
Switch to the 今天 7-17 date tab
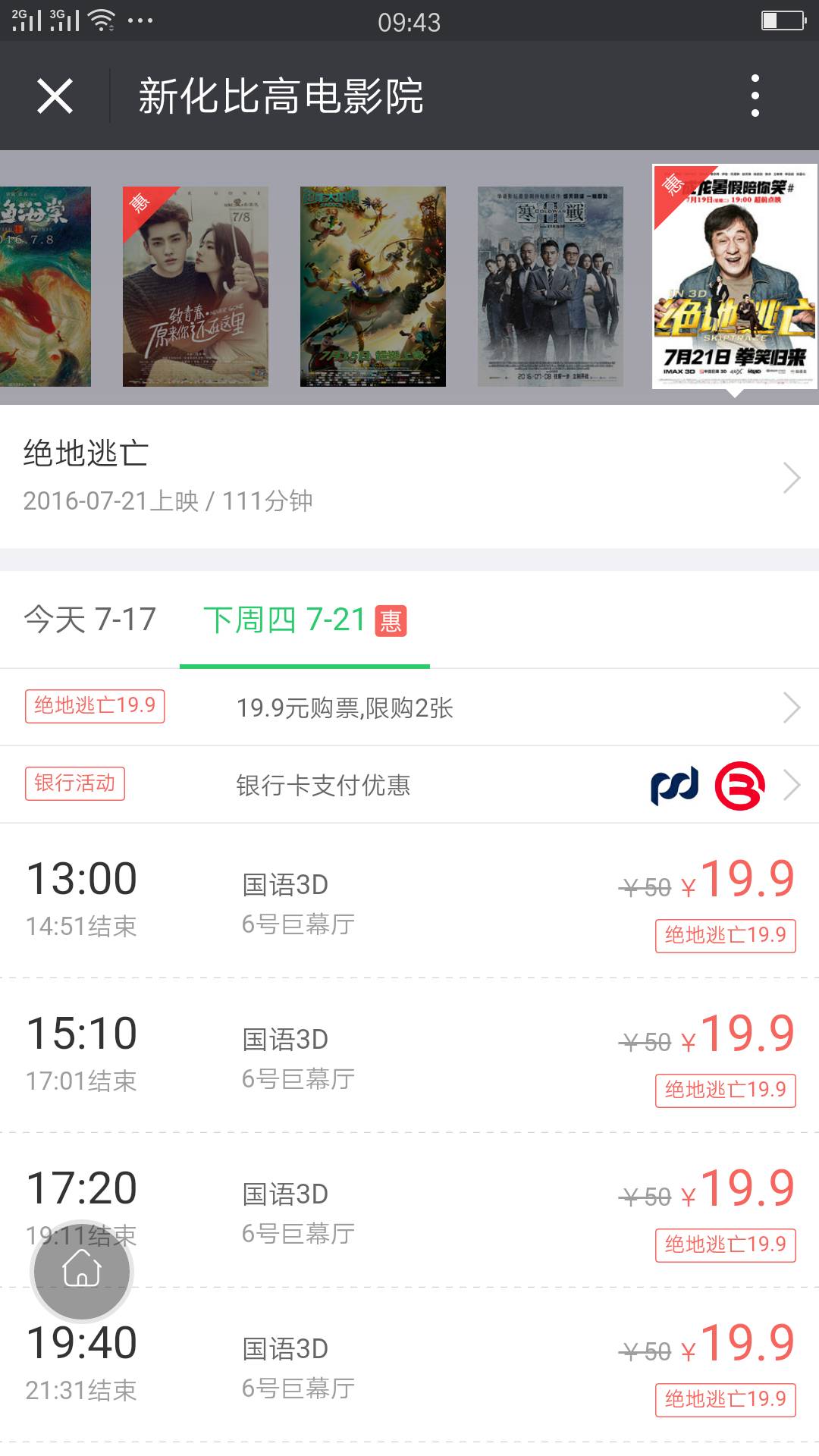(x=90, y=620)
